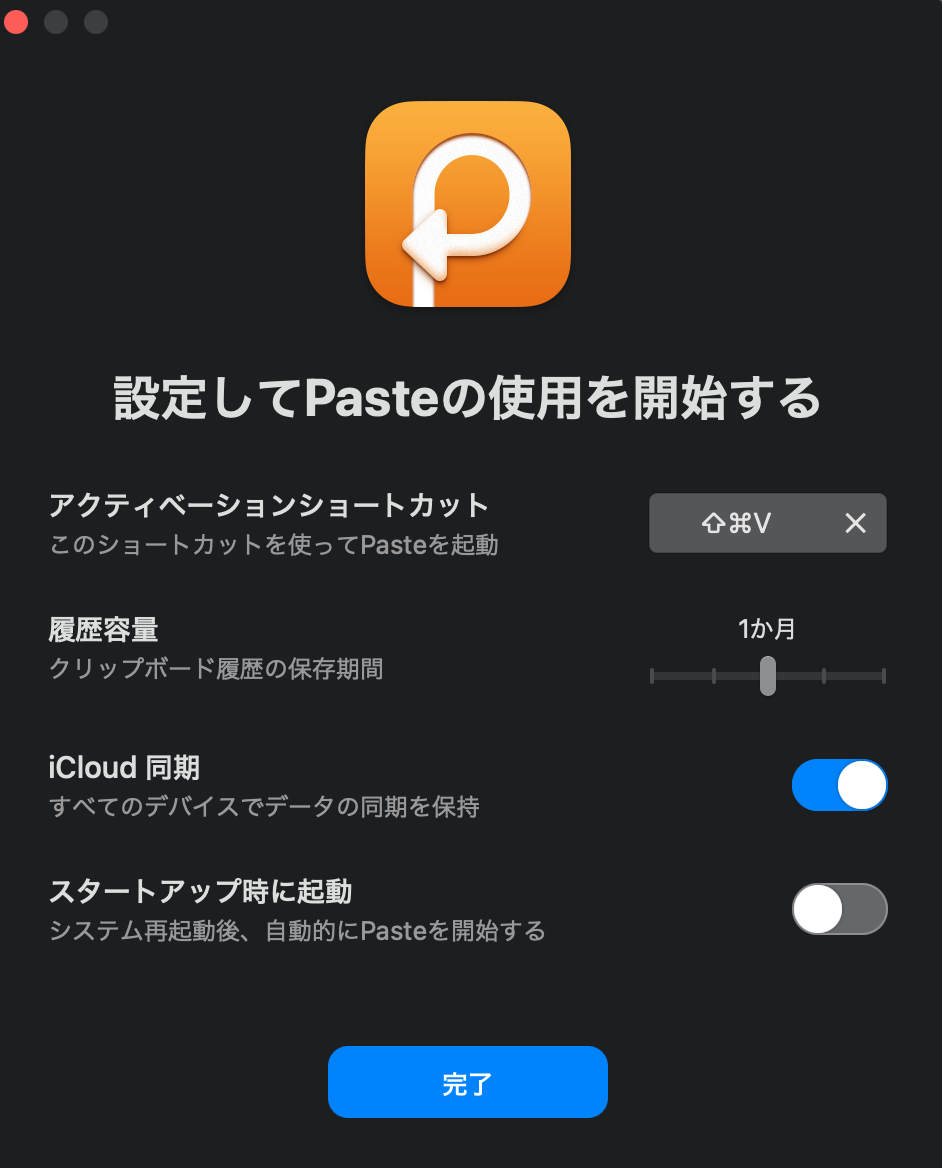The width and height of the screenshot is (942, 1168).
Task: Click the iCloud 同期 section heading
Action: pyautogui.click(x=123, y=767)
